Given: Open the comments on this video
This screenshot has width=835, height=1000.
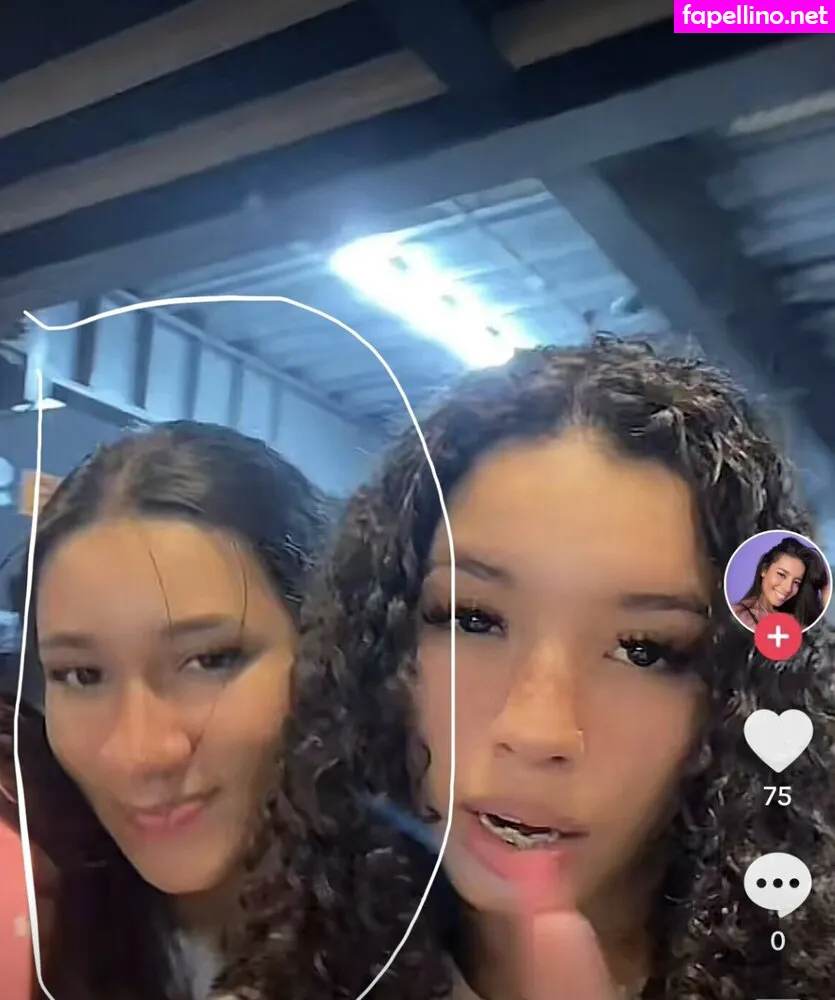Looking at the screenshot, I should (x=777, y=885).
